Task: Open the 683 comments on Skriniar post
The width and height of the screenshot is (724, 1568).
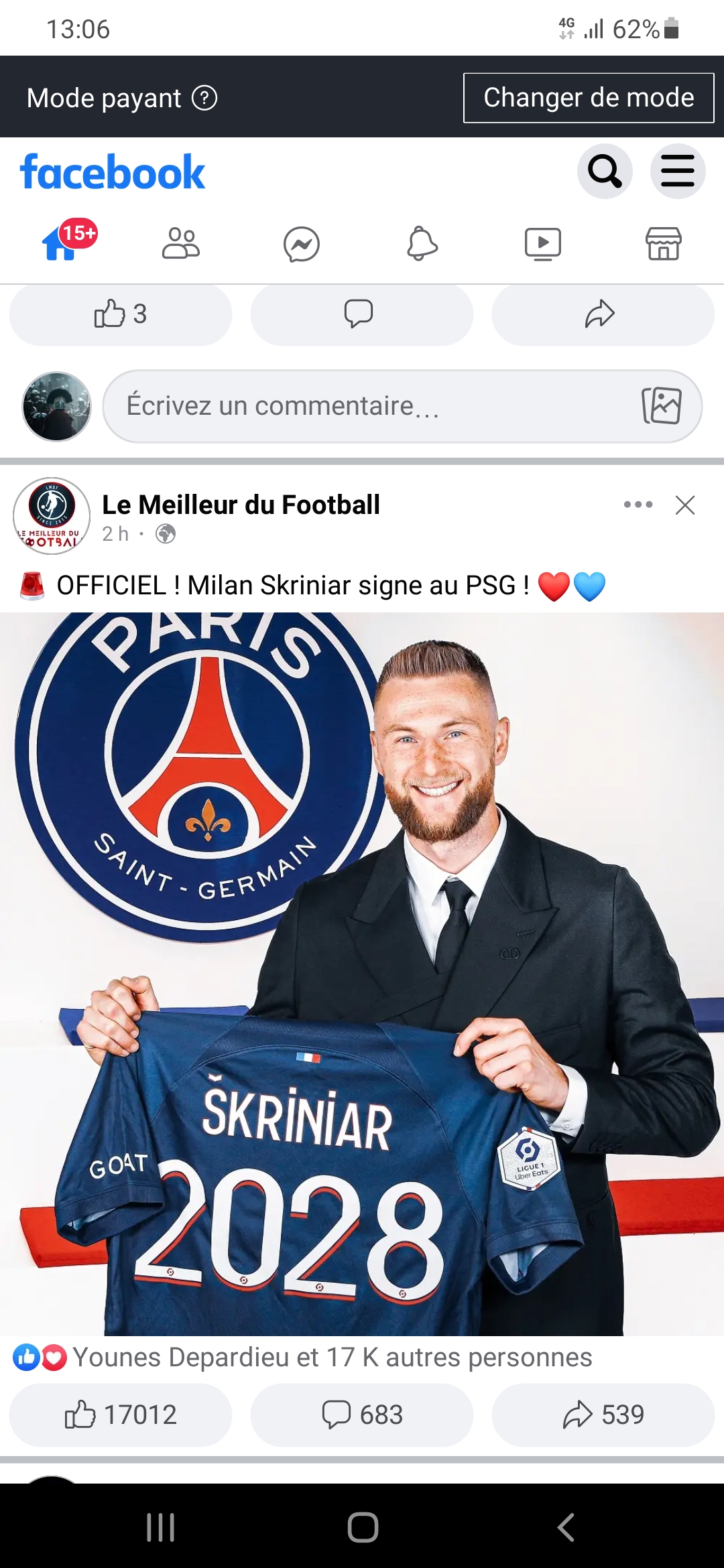Action: pos(362,1415)
